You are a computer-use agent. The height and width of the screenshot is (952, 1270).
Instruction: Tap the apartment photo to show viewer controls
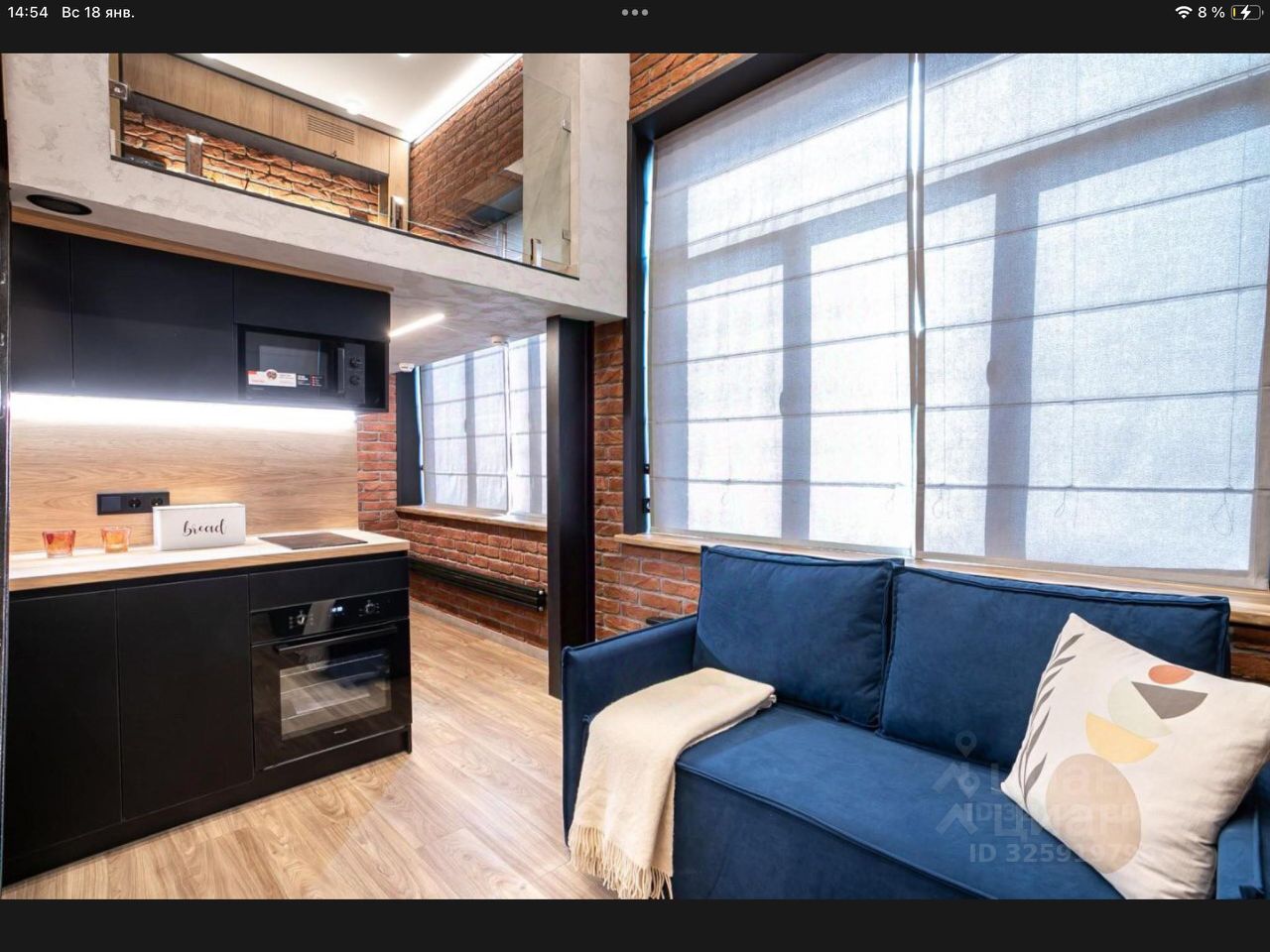(x=635, y=476)
